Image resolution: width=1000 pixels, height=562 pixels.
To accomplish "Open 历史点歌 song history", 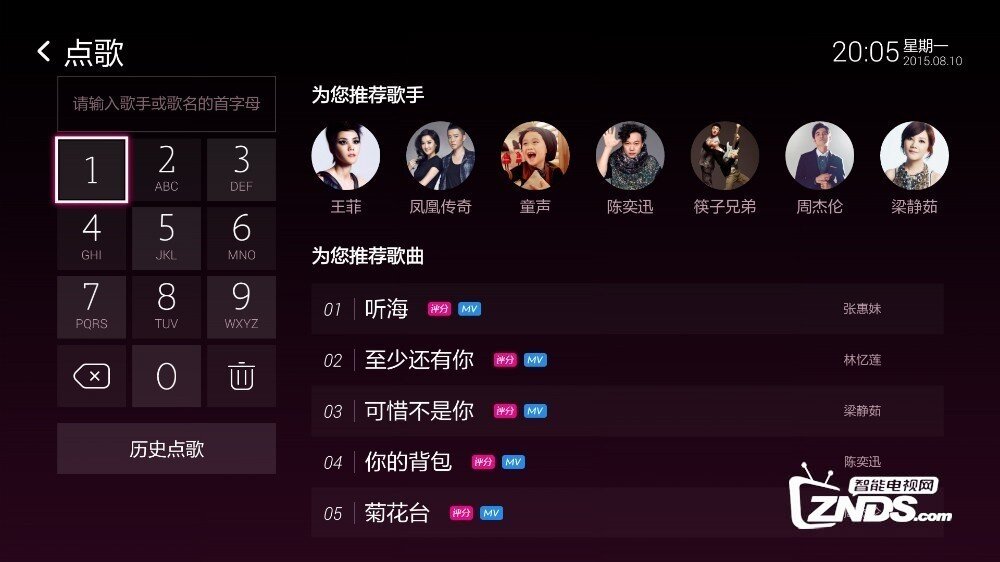I will (166, 449).
